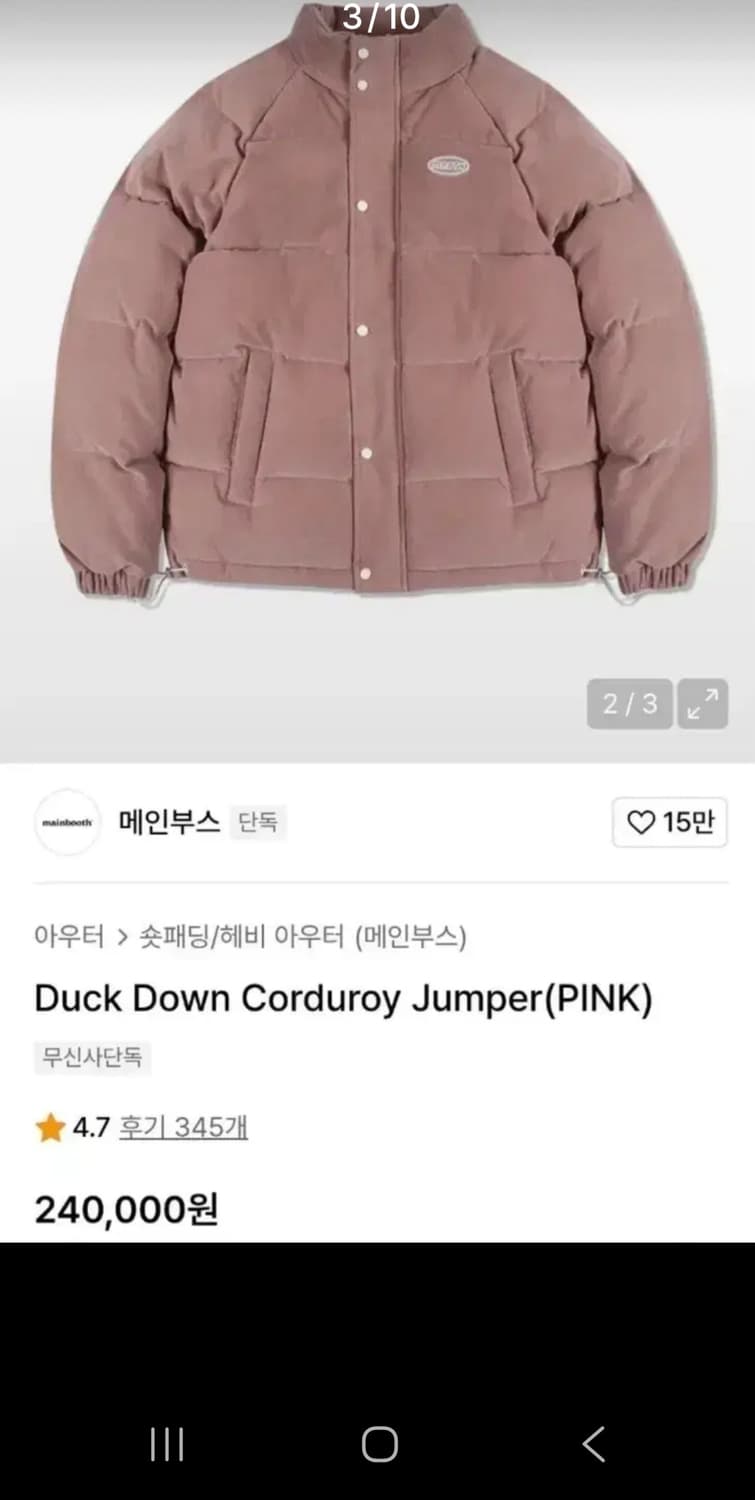Viewport: 755px width, 1500px height.
Task: Tap the Android home button
Action: click(x=377, y=1443)
